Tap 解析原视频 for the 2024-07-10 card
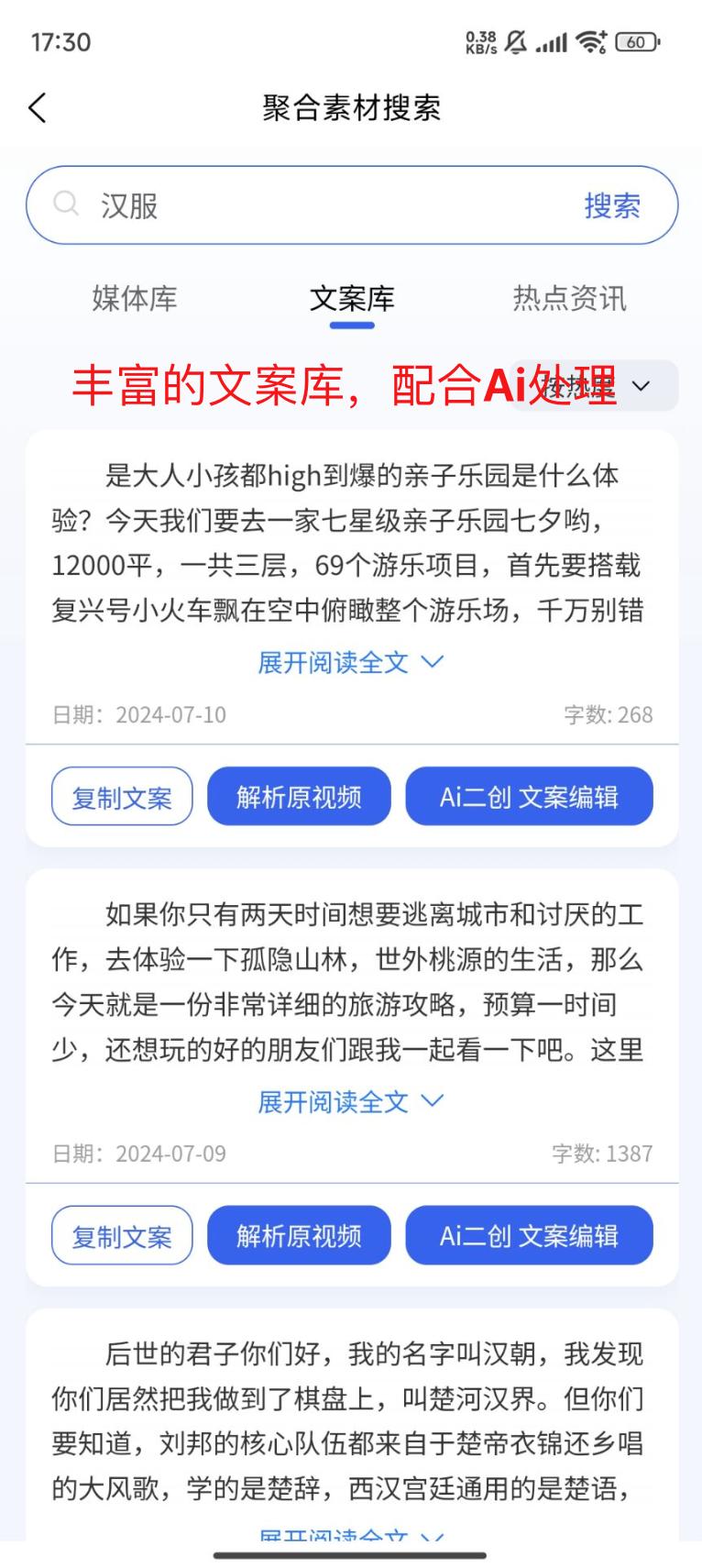The width and height of the screenshot is (702, 1568). point(299,797)
